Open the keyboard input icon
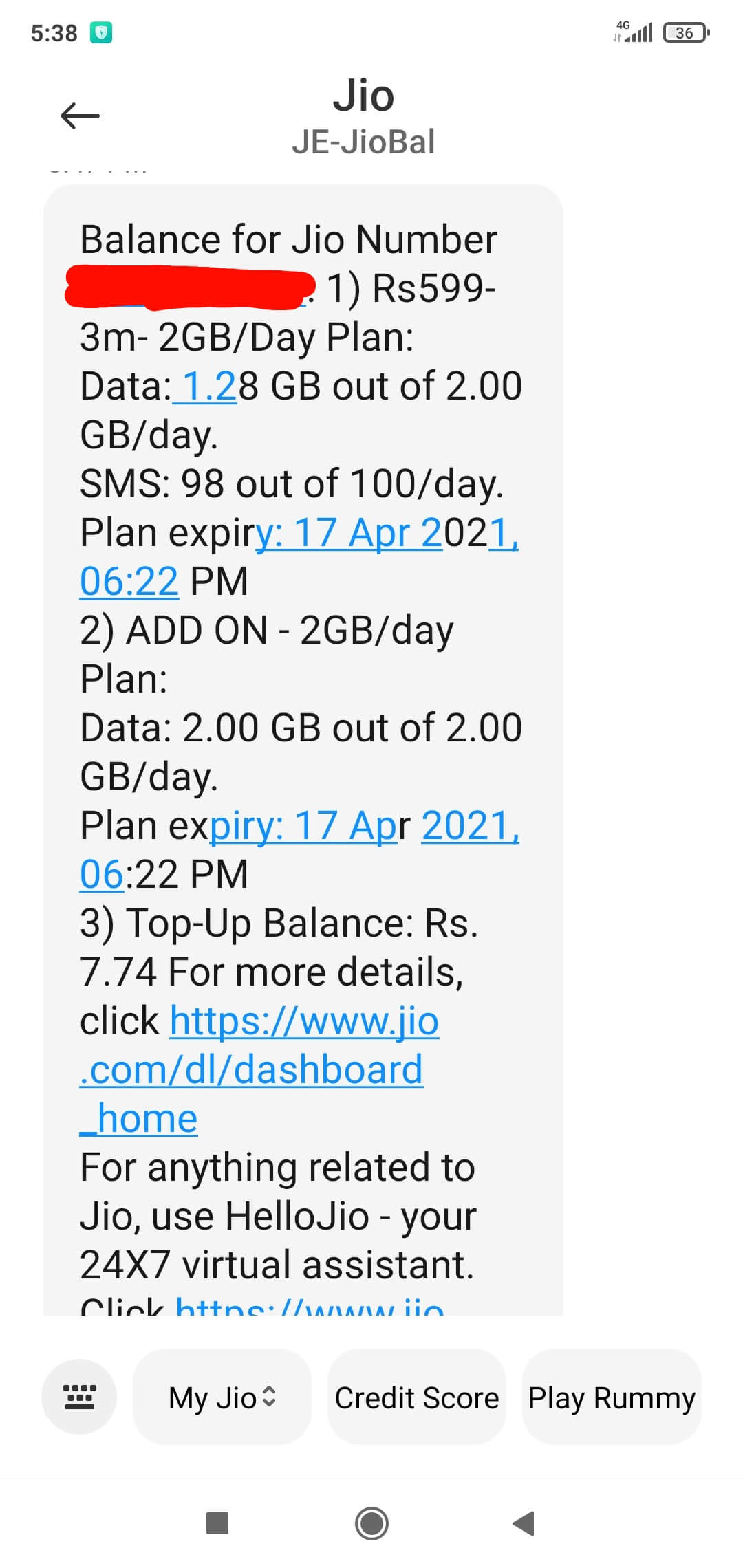The height and width of the screenshot is (1568, 743). point(78,1397)
